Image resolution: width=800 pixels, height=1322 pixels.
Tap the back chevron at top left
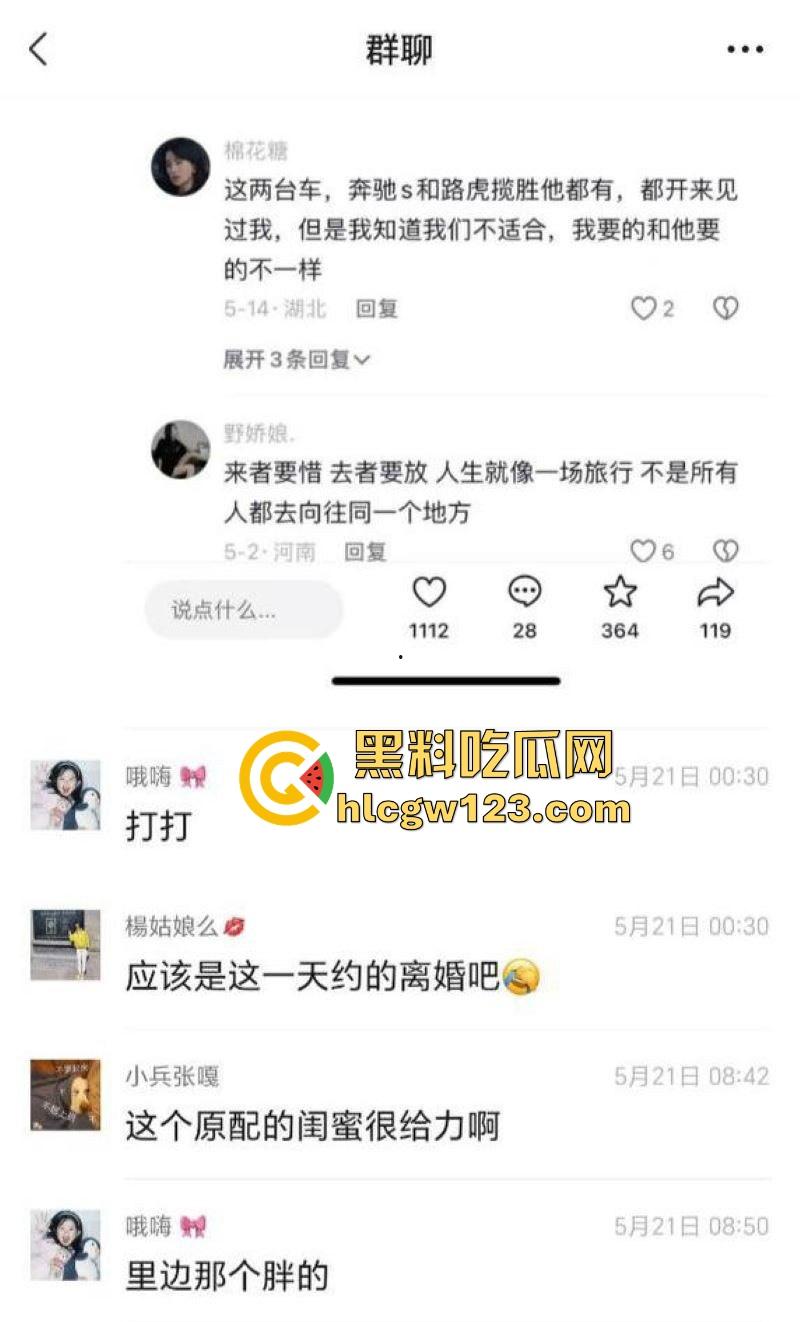38,47
